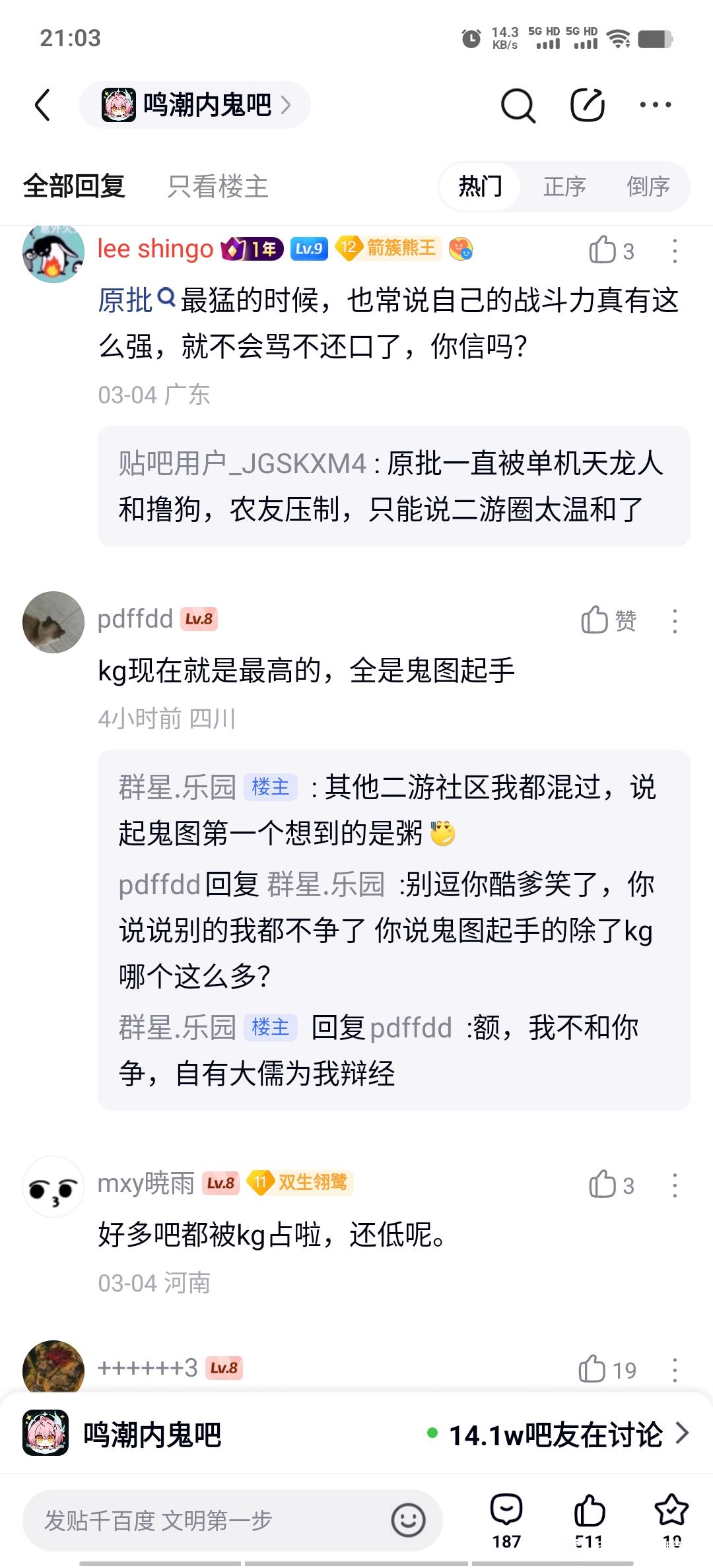Select the 热门 sort option
Screen dimensions: 713x1568
click(x=480, y=187)
